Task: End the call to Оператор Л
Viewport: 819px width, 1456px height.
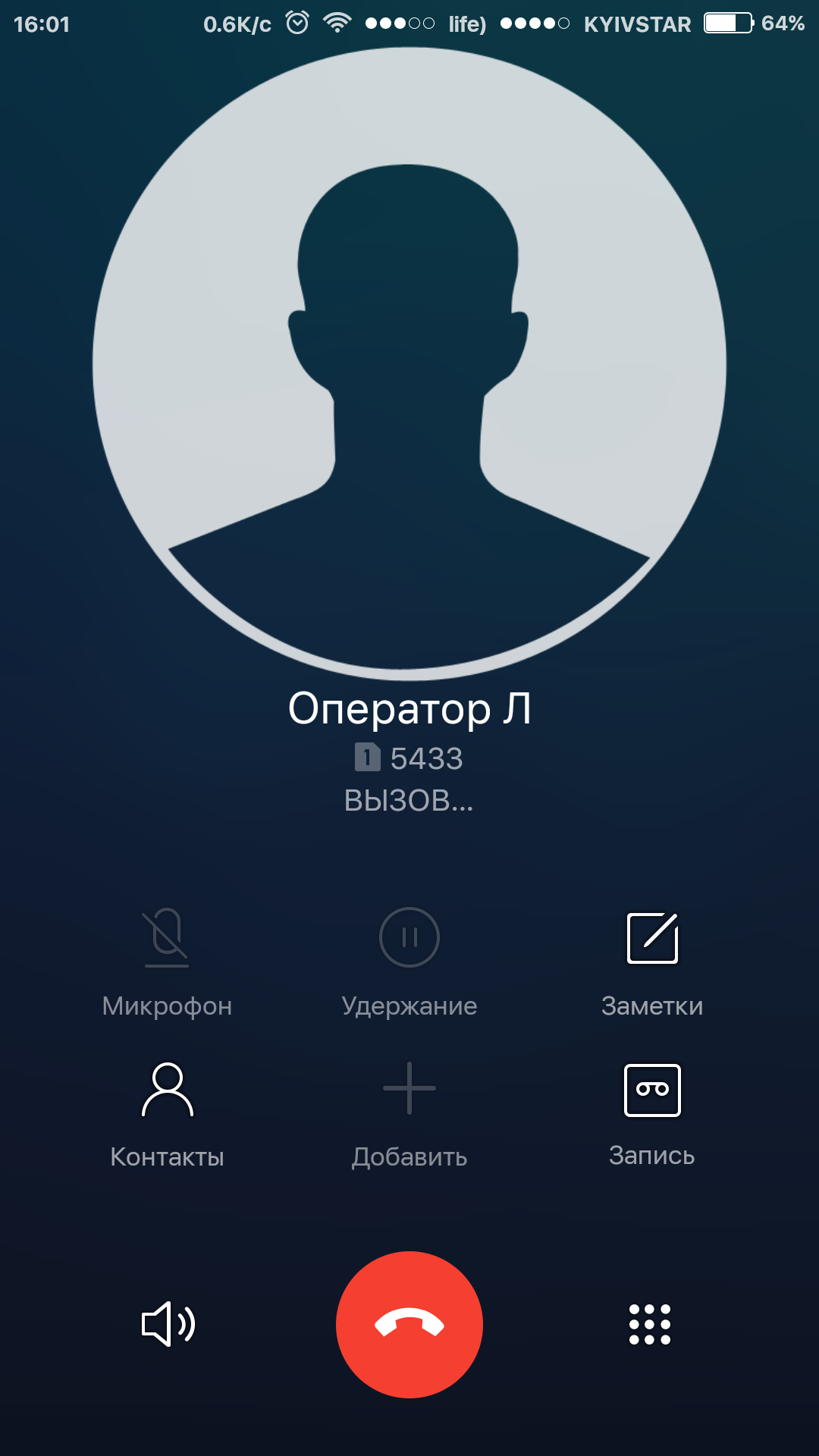Action: coord(409,1324)
